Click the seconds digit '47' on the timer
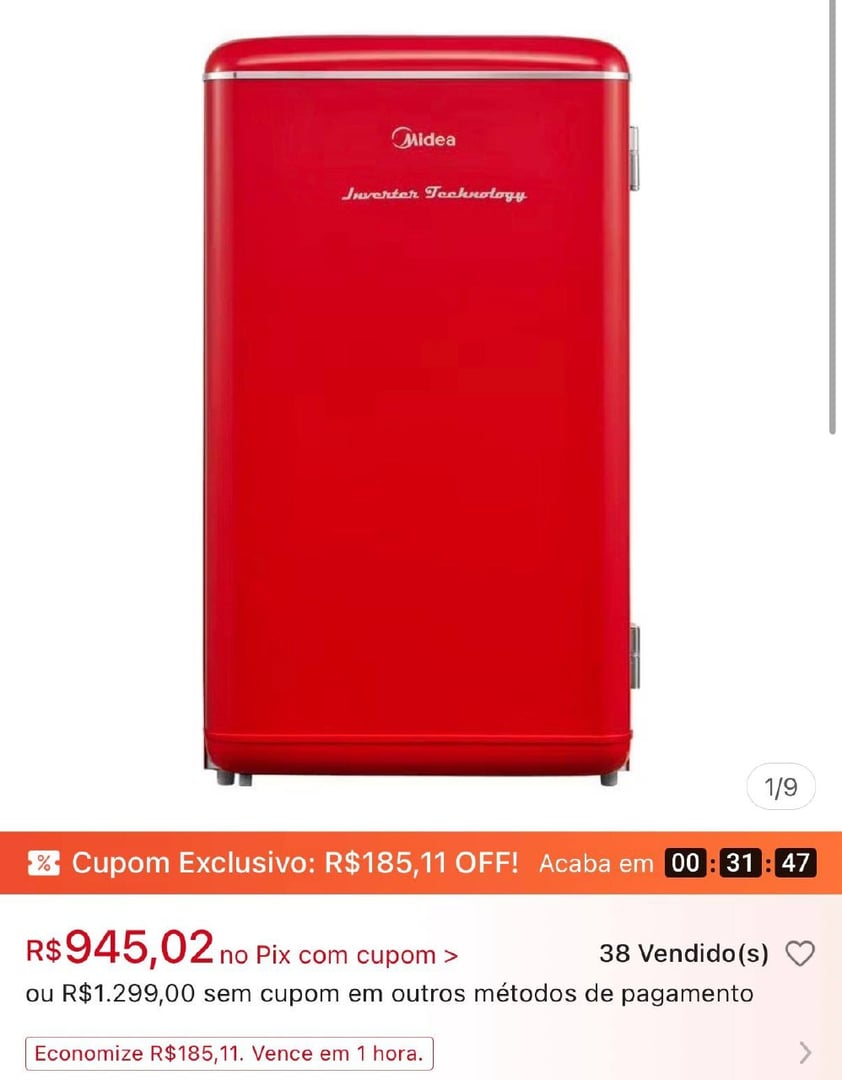Viewport: 842px width, 1080px height. tap(796, 862)
